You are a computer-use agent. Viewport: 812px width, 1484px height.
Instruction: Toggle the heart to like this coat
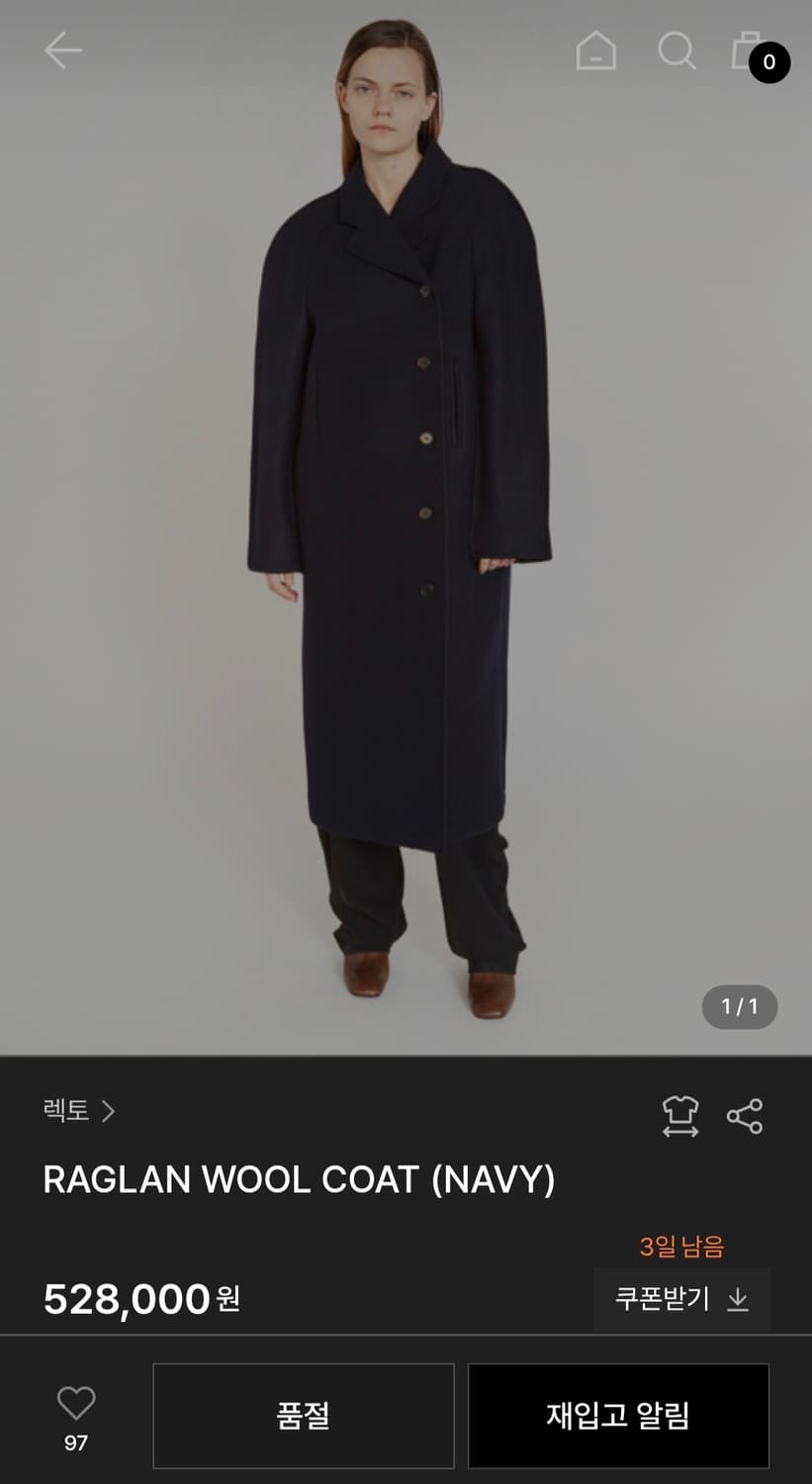click(x=76, y=1403)
